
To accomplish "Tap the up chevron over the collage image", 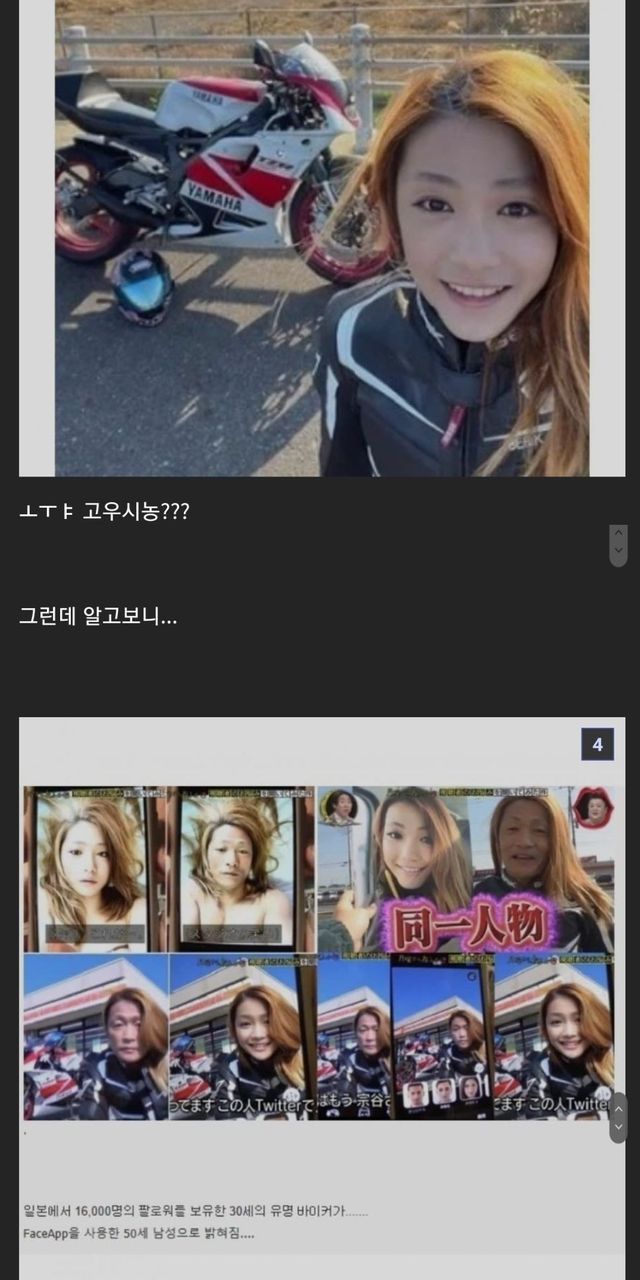I will (x=619, y=1107).
